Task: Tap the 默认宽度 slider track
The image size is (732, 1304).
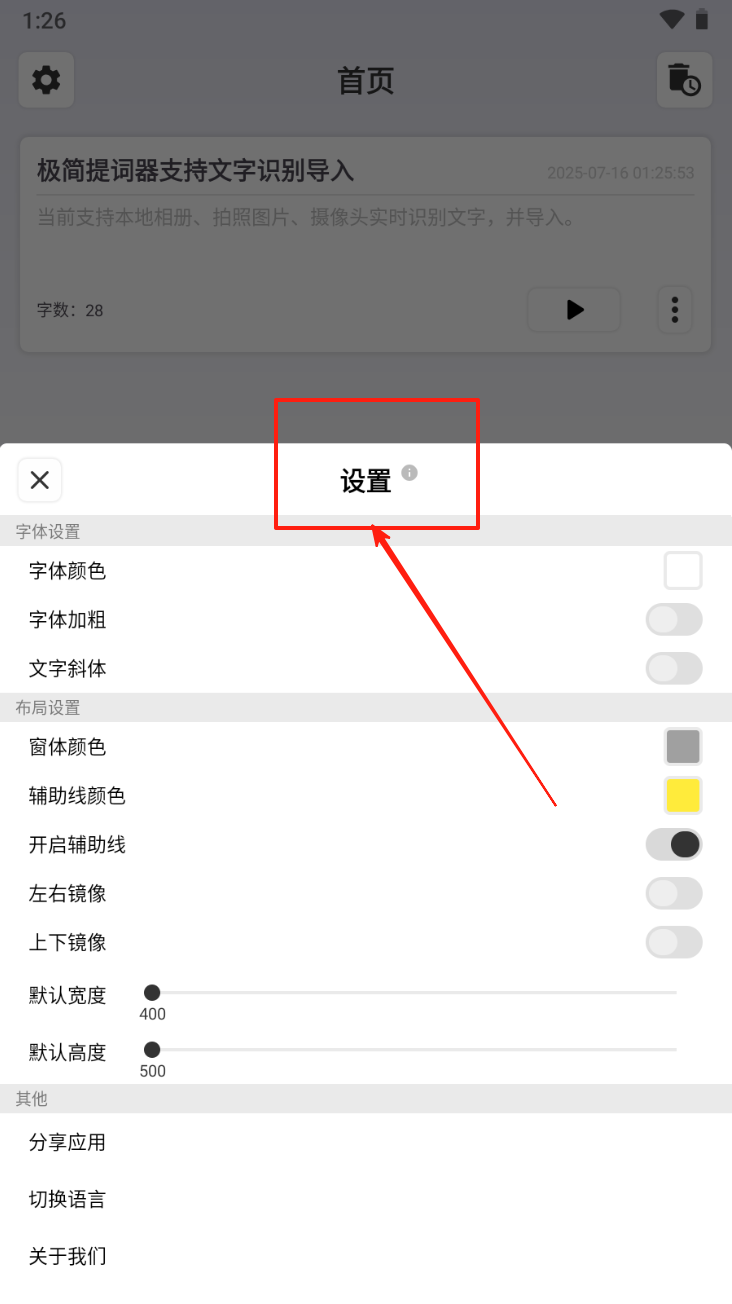Action: pyautogui.click(x=414, y=993)
